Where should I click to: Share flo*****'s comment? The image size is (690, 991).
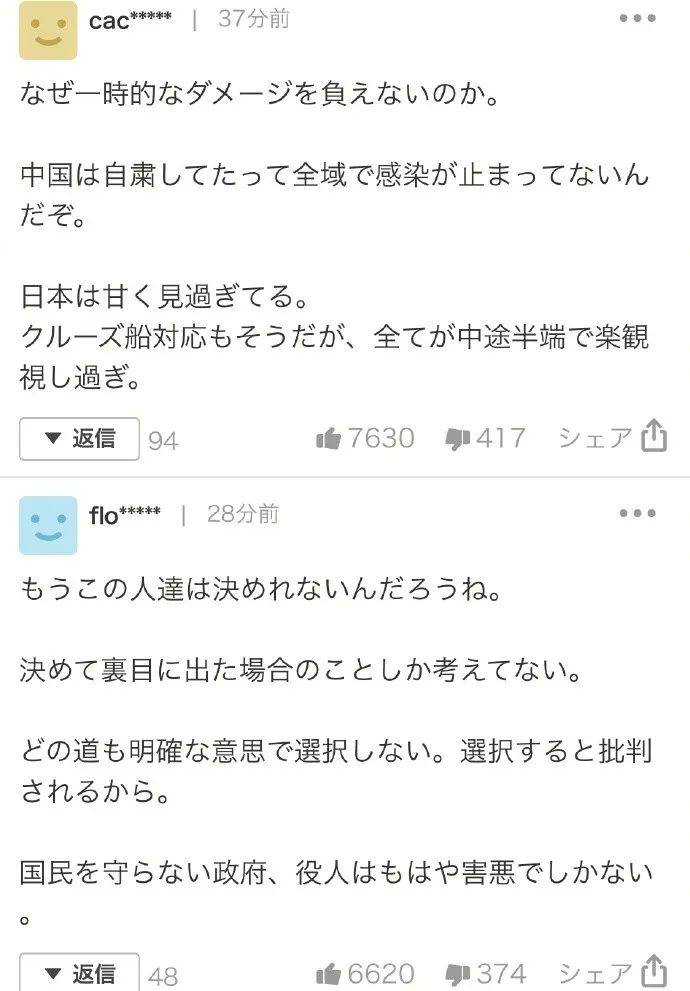[x=612, y=973]
